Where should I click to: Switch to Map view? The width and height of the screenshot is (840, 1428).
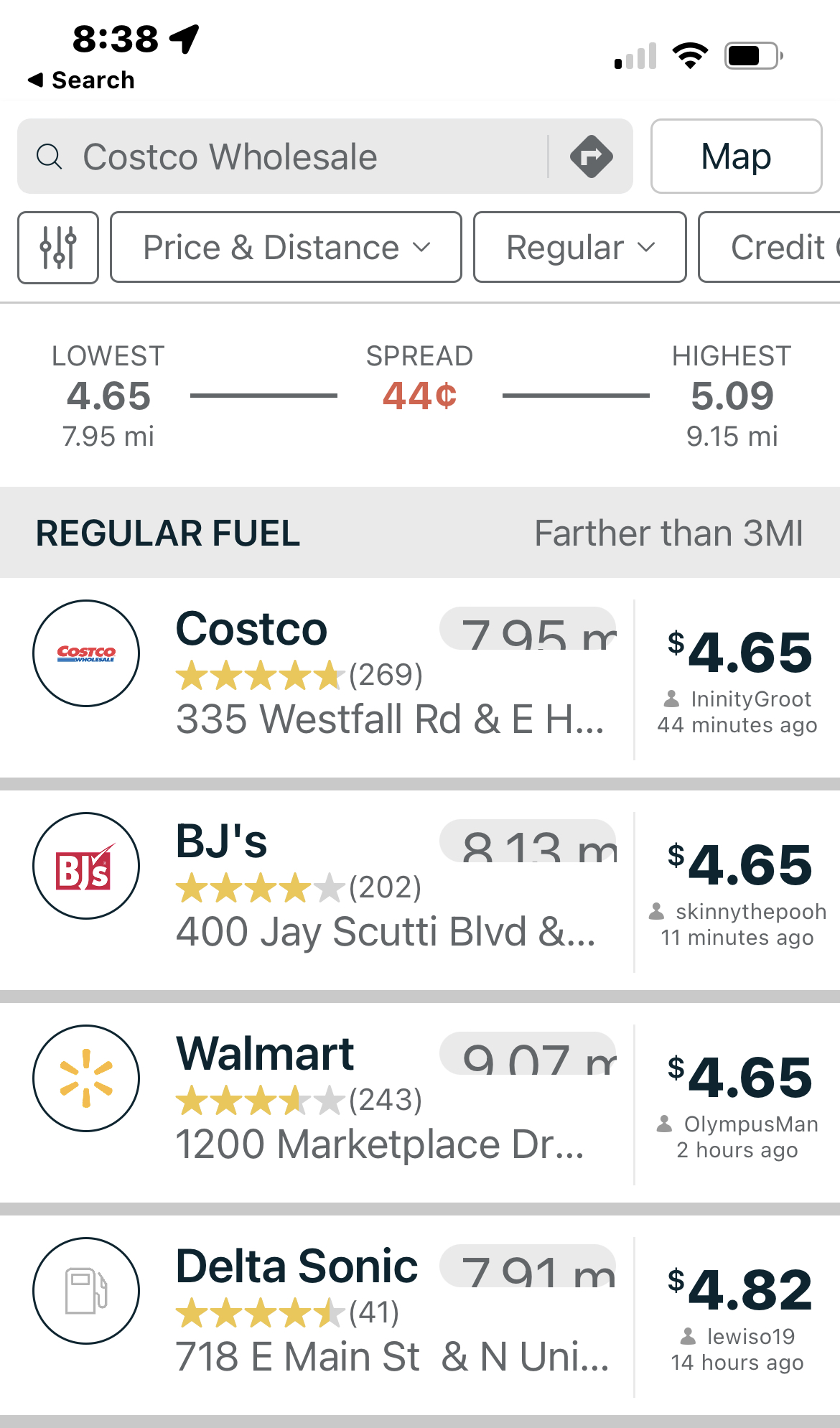(736, 157)
